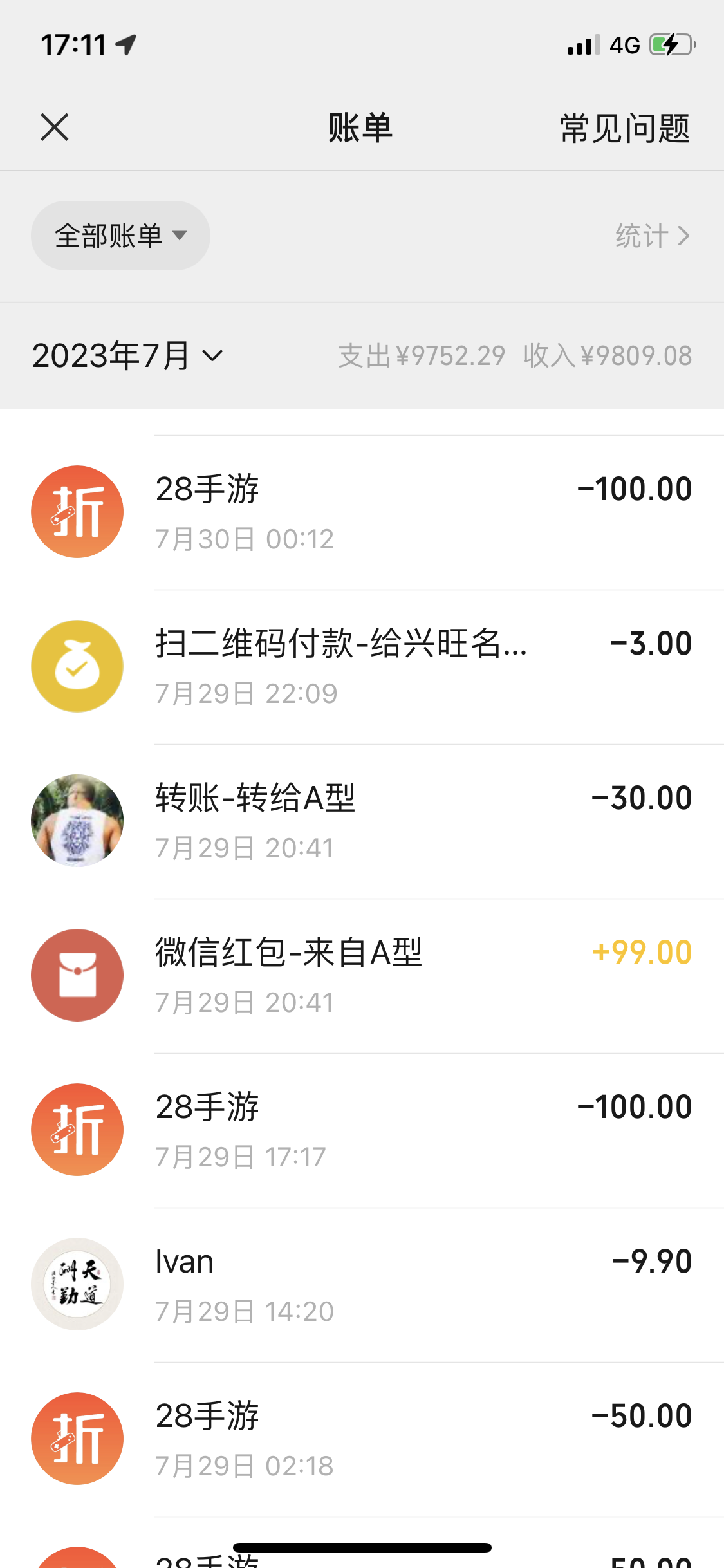Expand the 全部账单 filter dropdown

coord(120,236)
